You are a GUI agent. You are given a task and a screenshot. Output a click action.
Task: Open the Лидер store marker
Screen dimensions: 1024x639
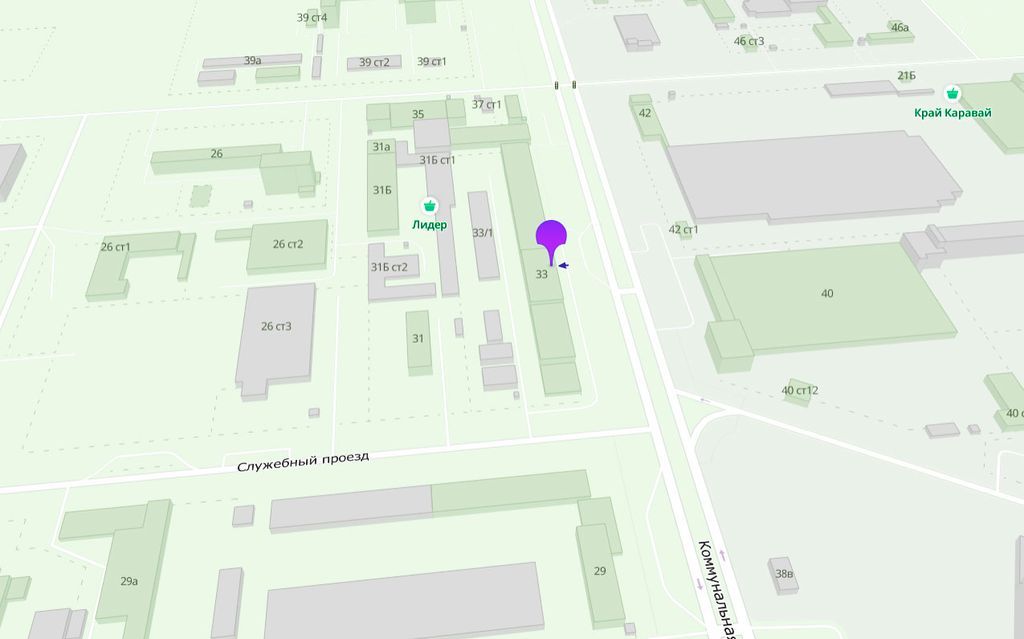point(430,206)
